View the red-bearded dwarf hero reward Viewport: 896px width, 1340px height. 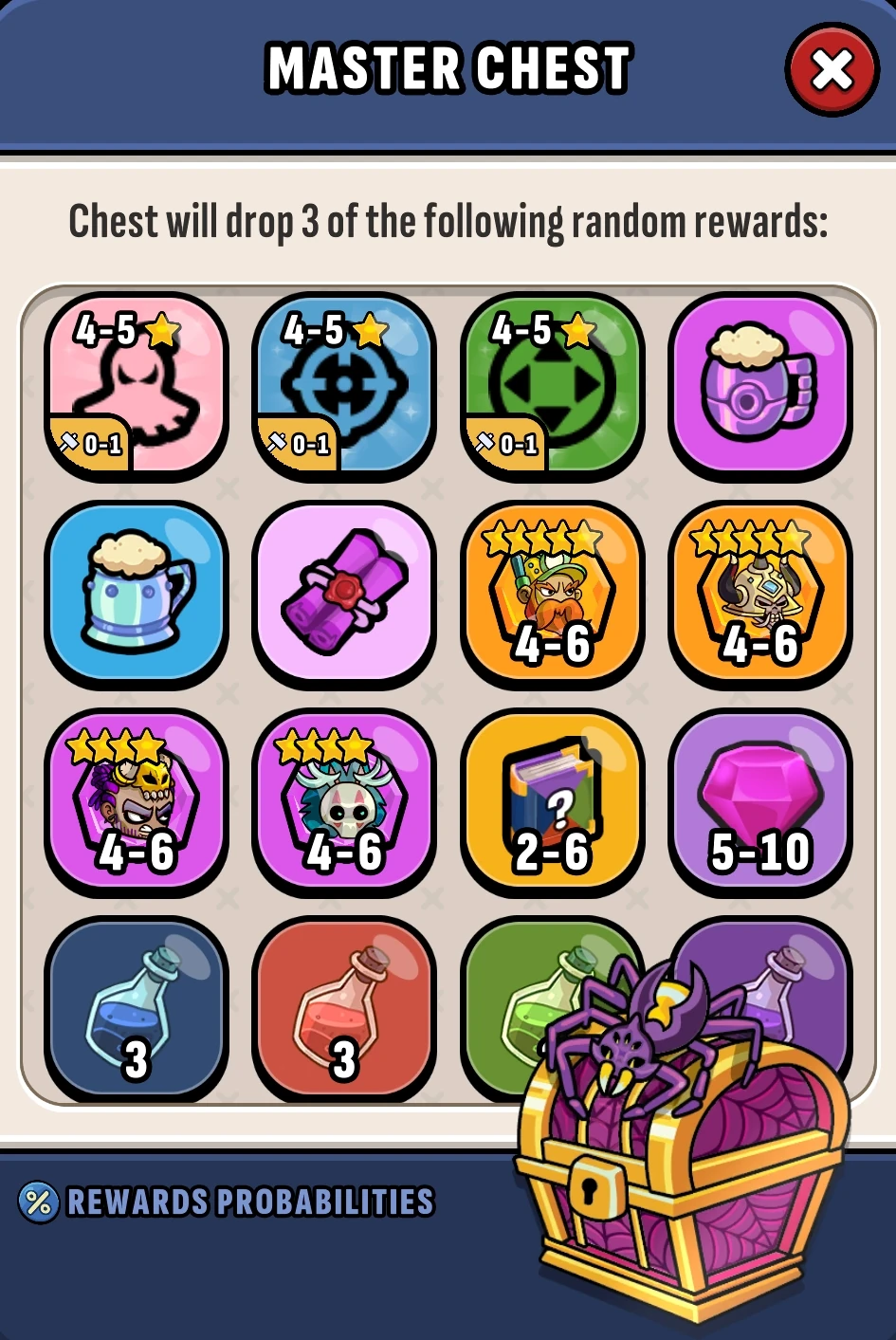pyautogui.click(x=553, y=595)
